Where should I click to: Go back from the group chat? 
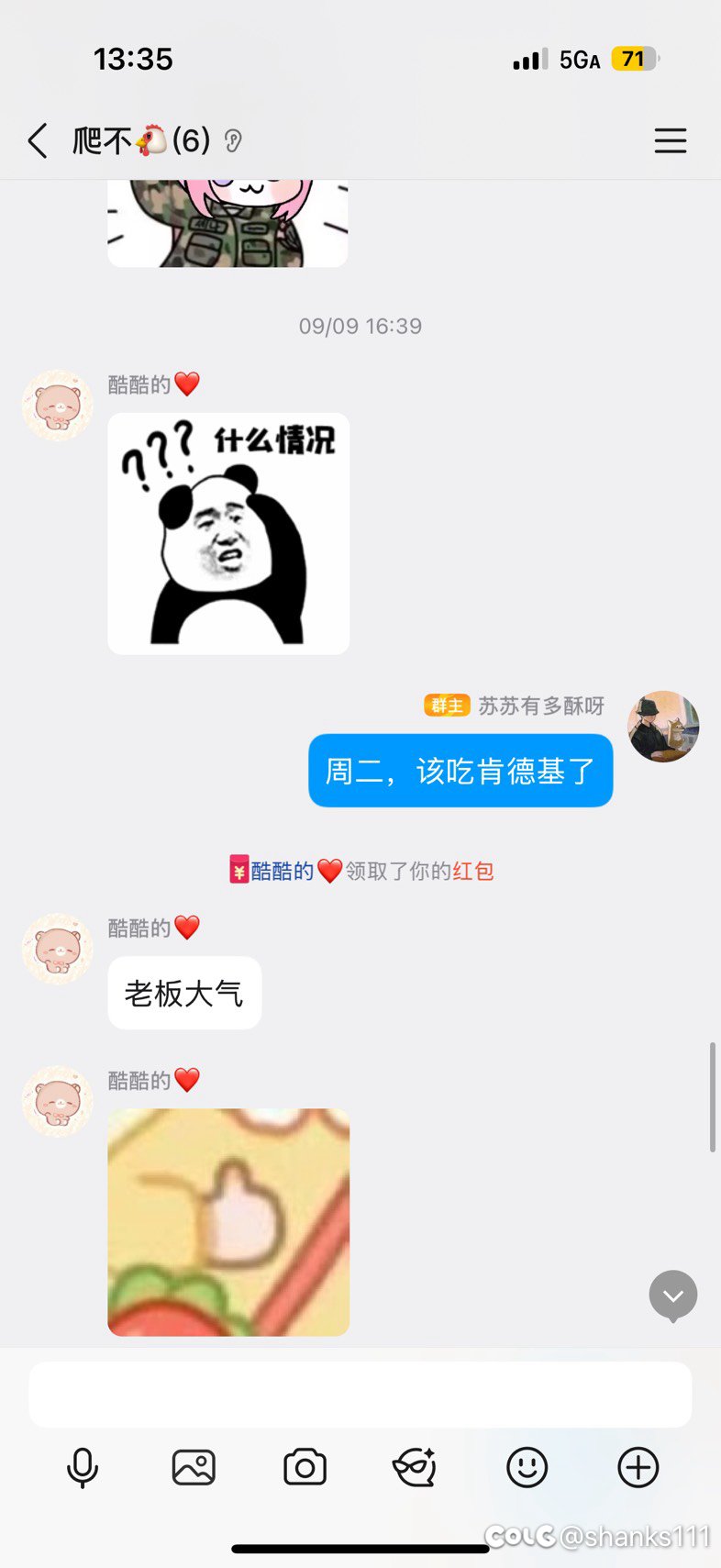click(38, 141)
